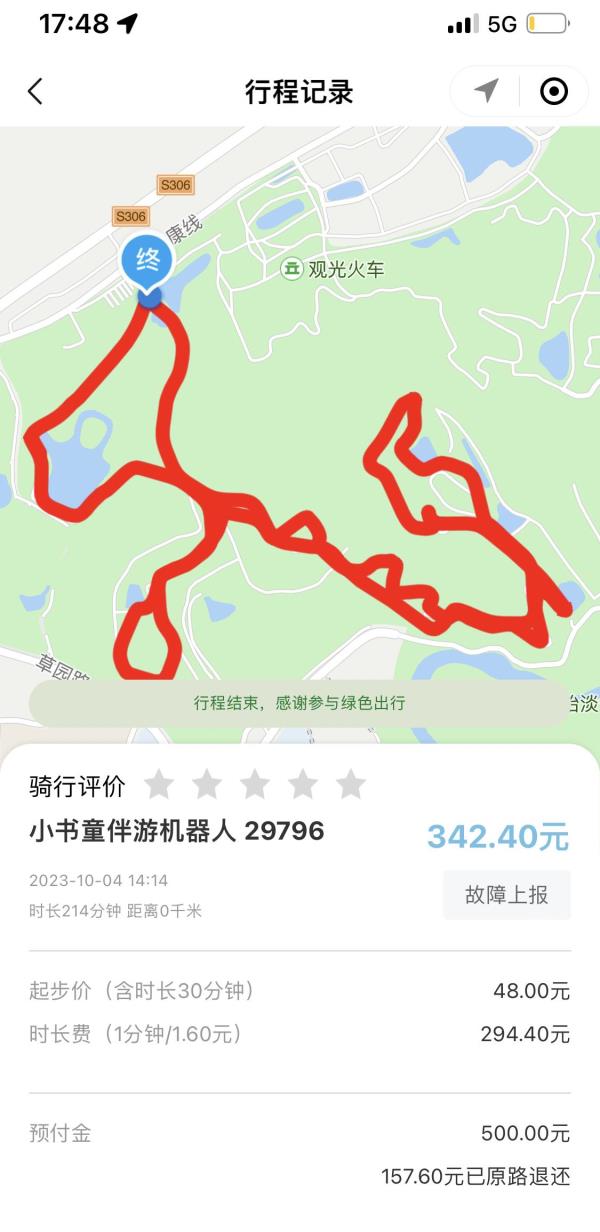Tap the 故障上报 fault report button
Viewport: 600px width, 1232px height.
pyautogui.click(x=507, y=894)
